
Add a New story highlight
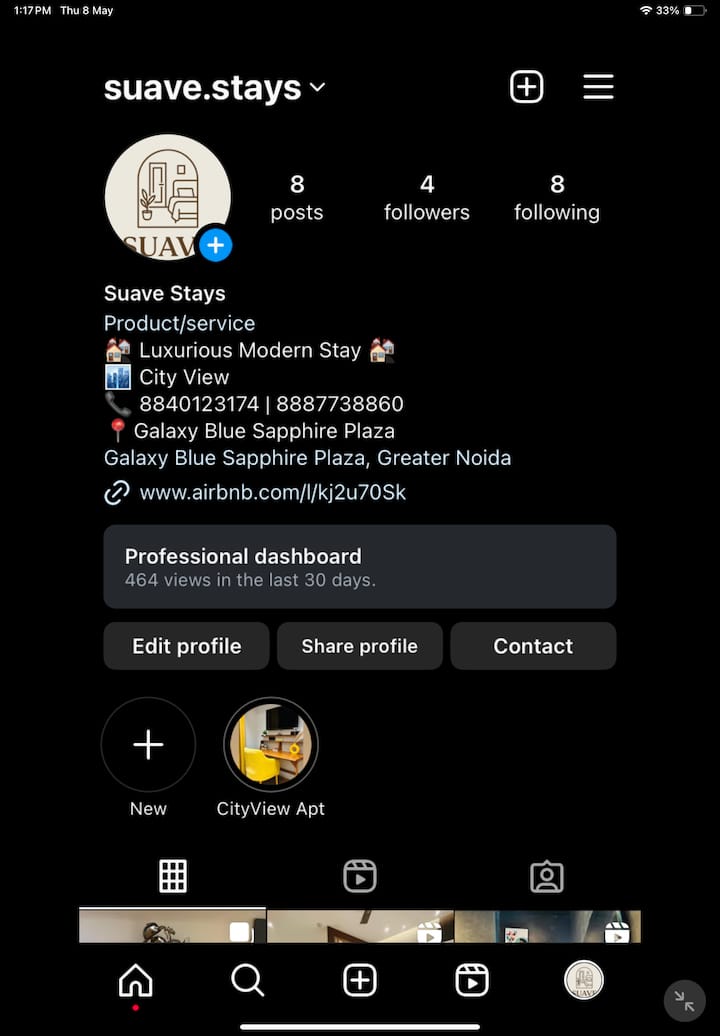pyautogui.click(x=148, y=745)
